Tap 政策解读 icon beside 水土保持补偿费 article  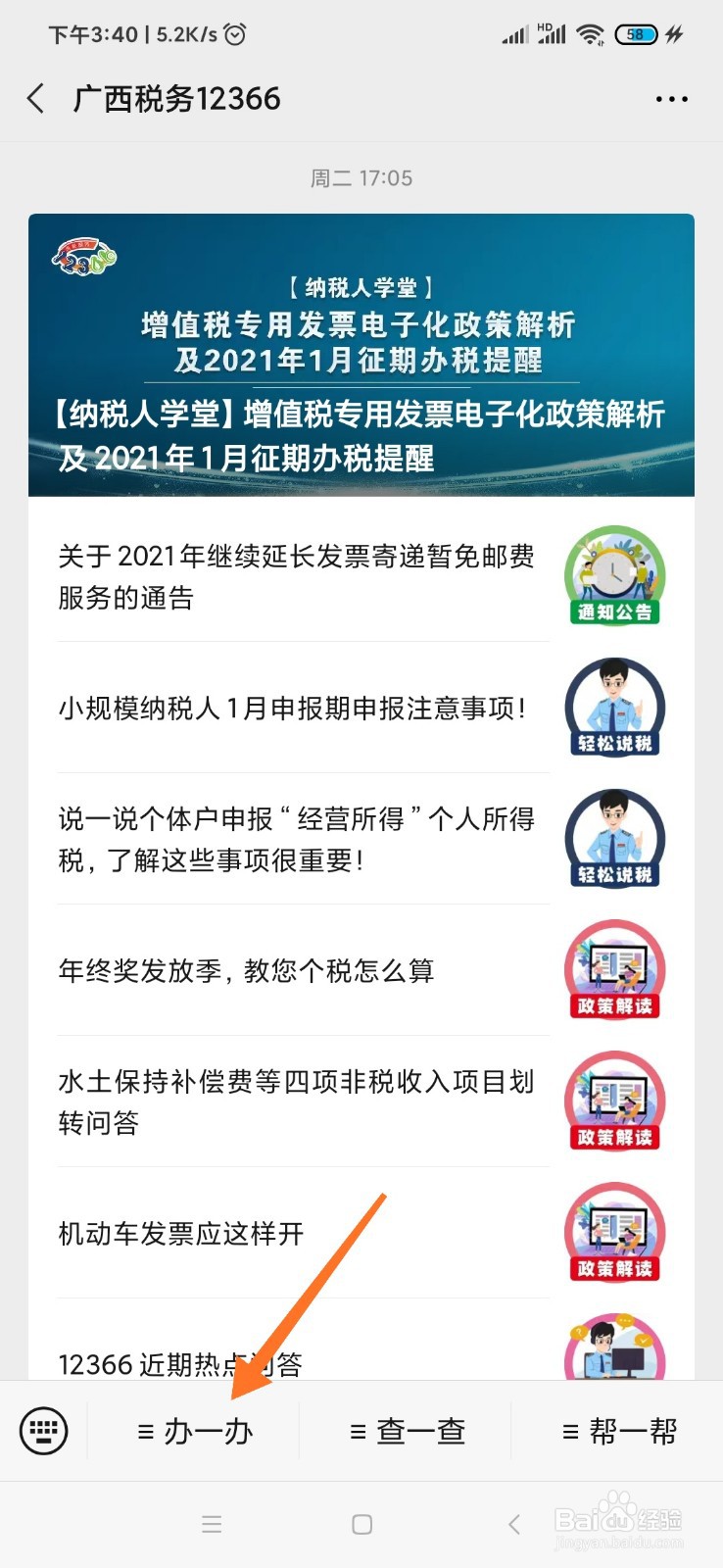(x=614, y=1102)
